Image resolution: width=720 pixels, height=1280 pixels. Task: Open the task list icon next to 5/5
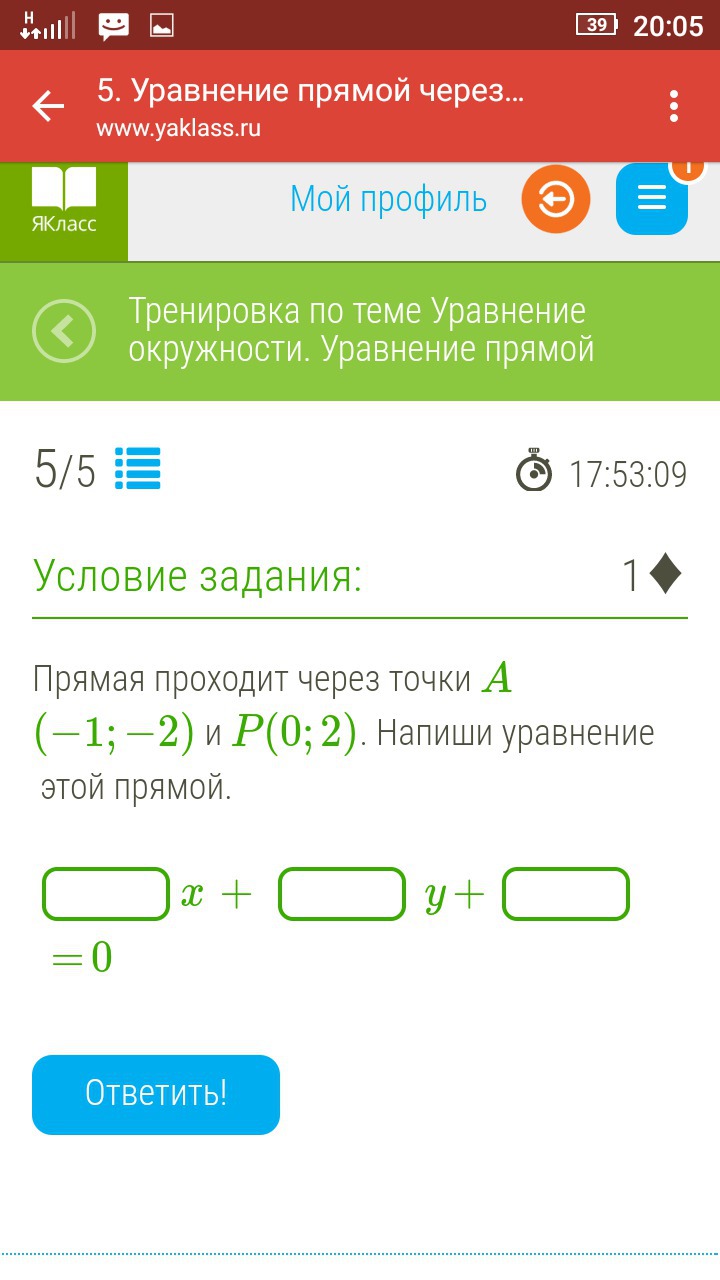(138, 468)
